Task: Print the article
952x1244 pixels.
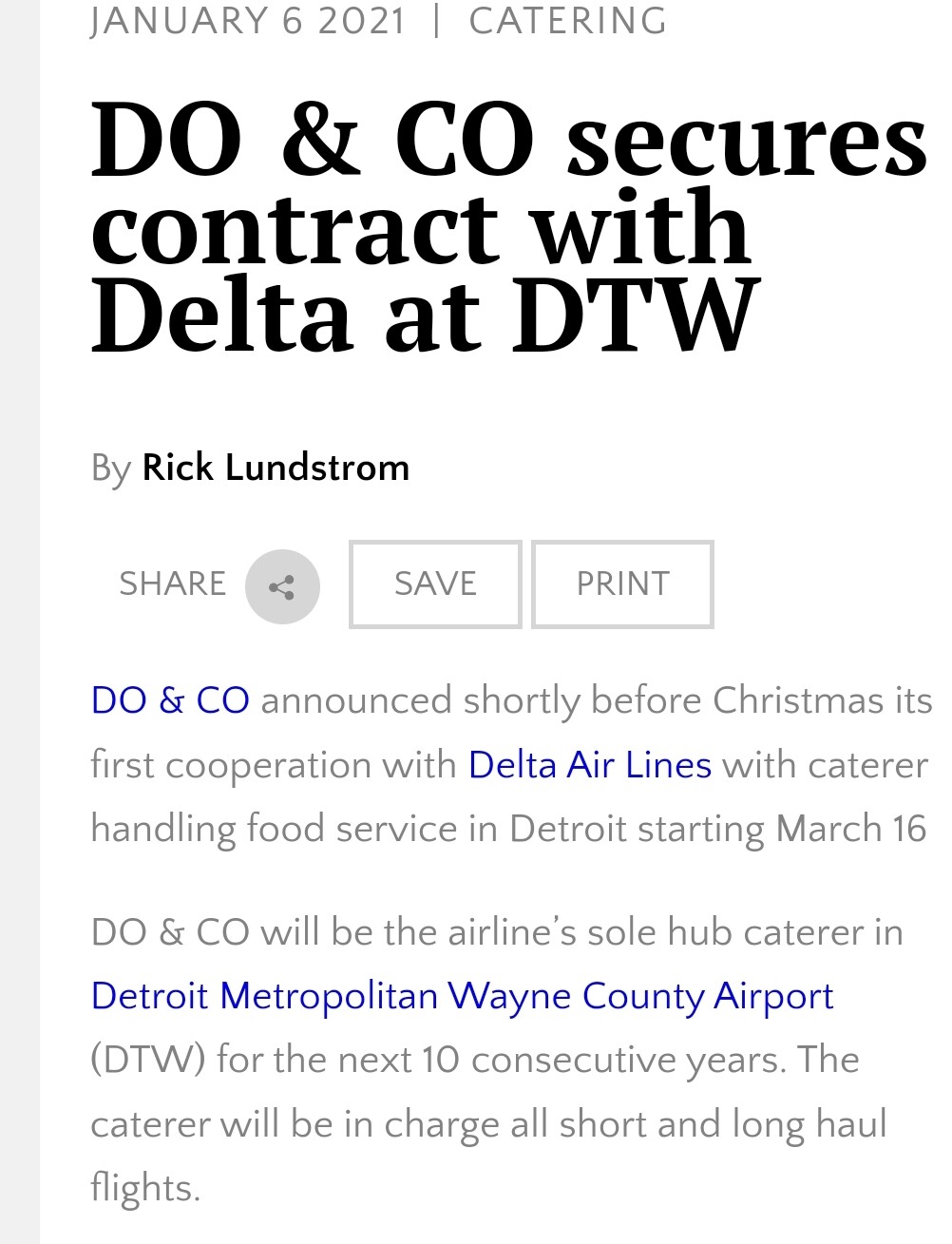Action: tap(622, 584)
